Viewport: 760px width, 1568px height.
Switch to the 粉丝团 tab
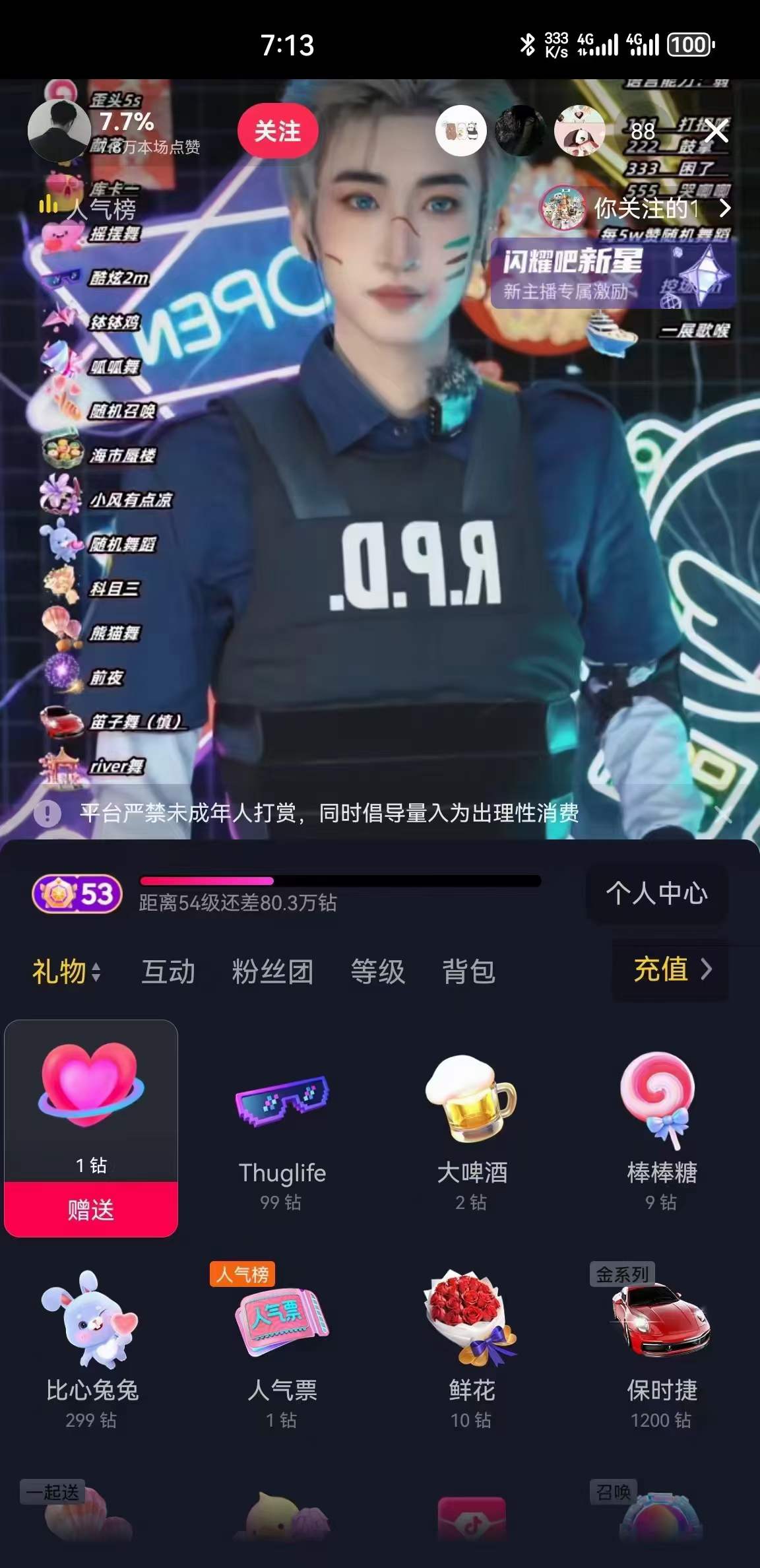272,971
